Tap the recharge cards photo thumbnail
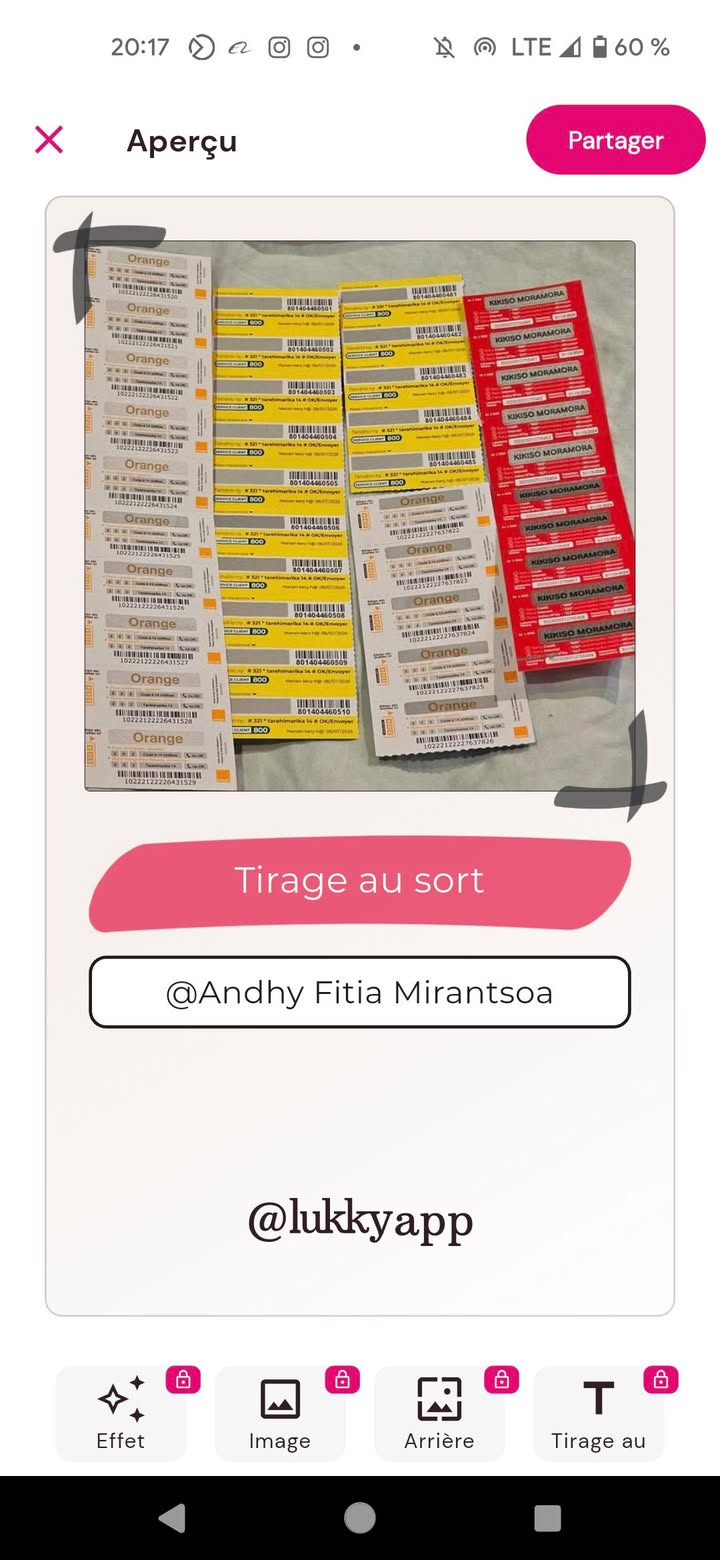This screenshot has height=1560, width=720. point(360,515)
